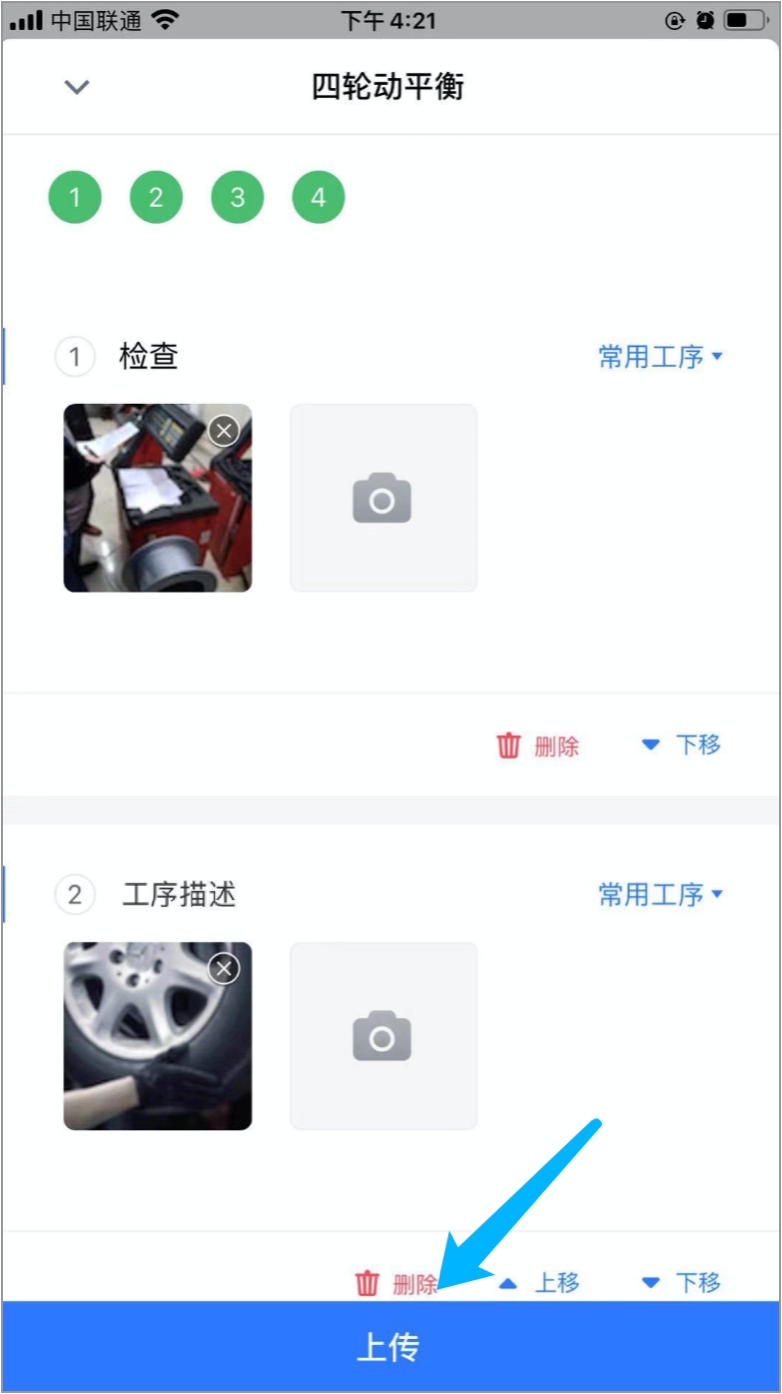Add a photo to step 2
This screenshot has width=782, height=1394.
[383, 1036]
